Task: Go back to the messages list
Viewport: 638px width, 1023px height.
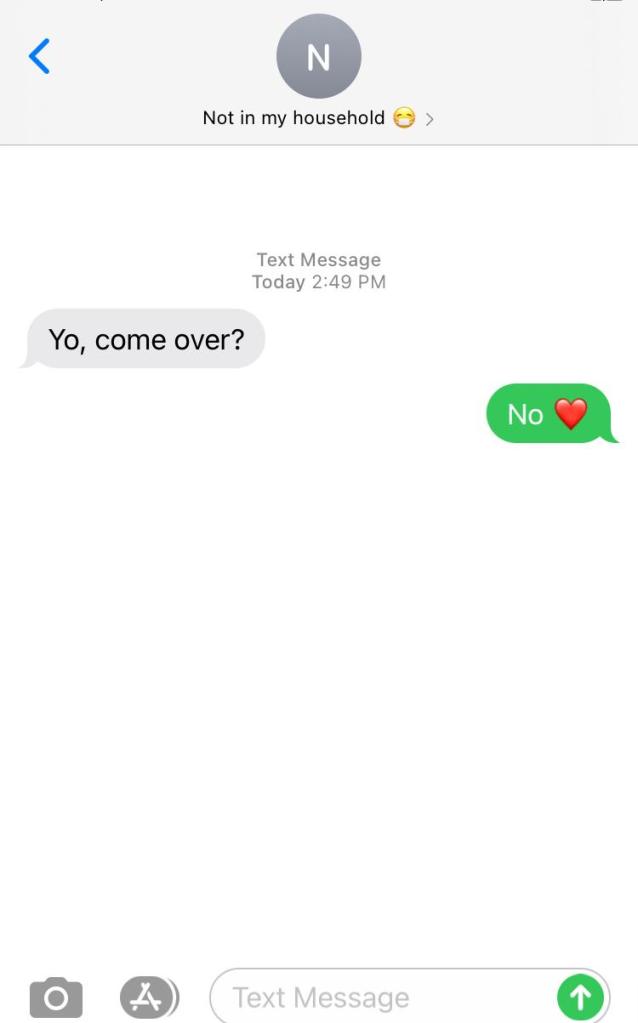Action: click(x=39, y=57)
